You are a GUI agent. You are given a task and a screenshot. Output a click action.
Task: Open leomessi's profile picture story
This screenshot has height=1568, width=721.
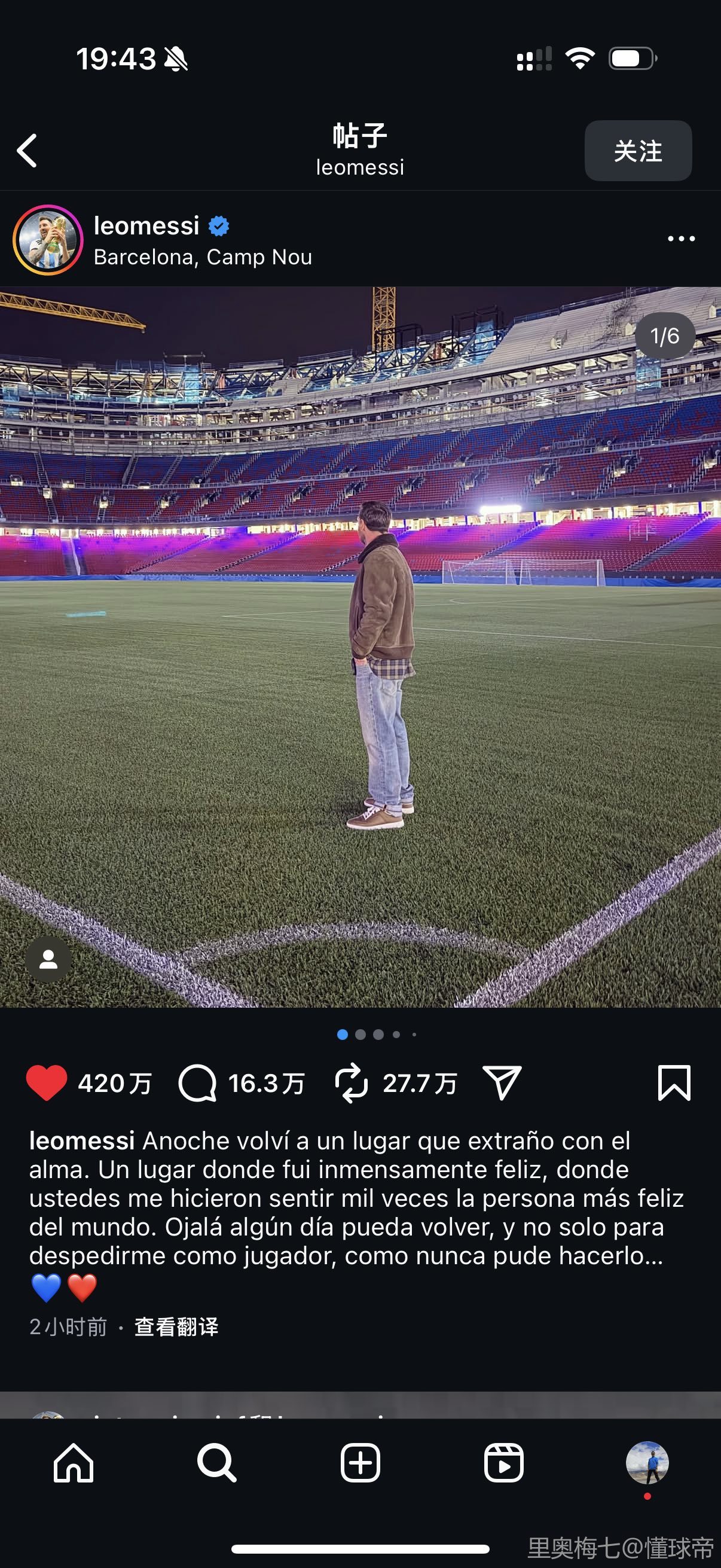(48, 240)
